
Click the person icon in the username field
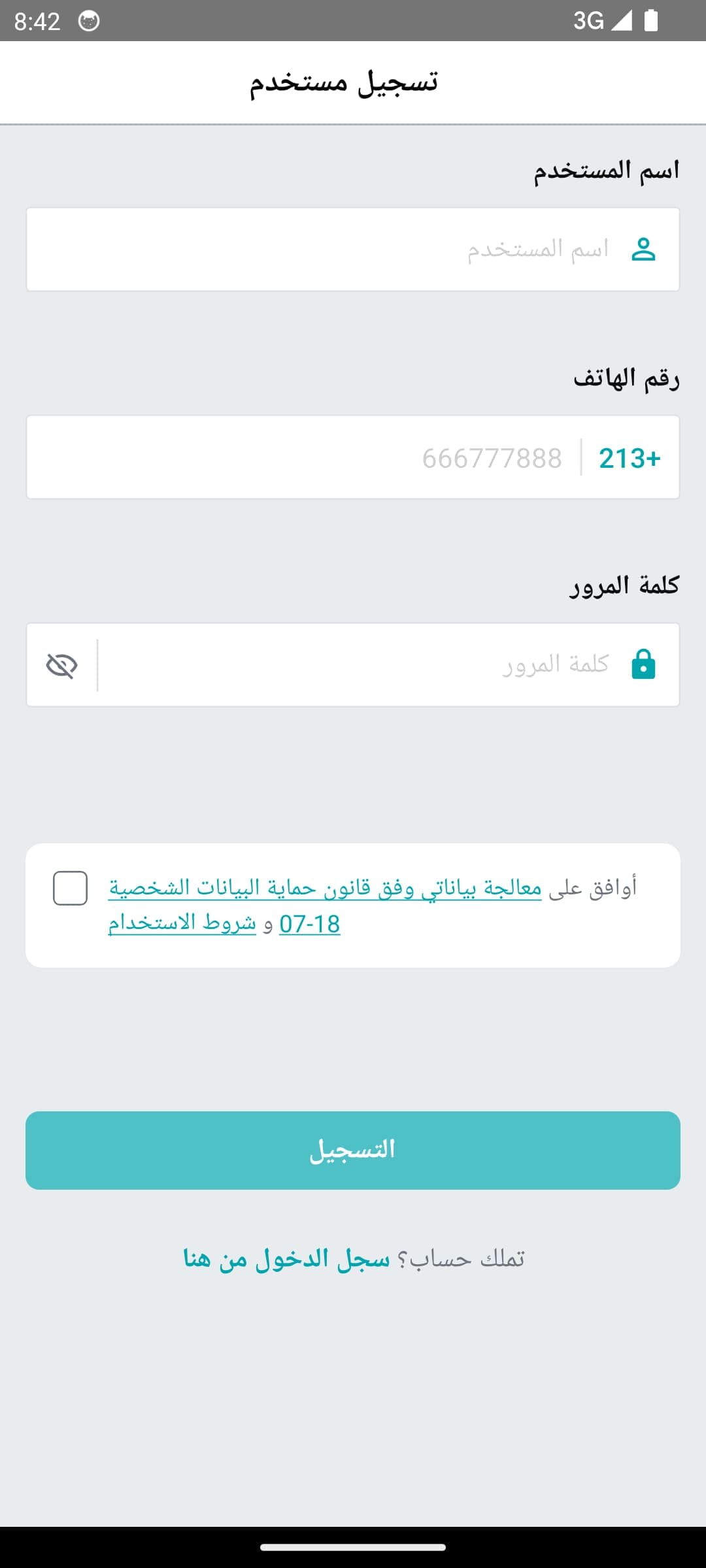click(x=643, y=249)
